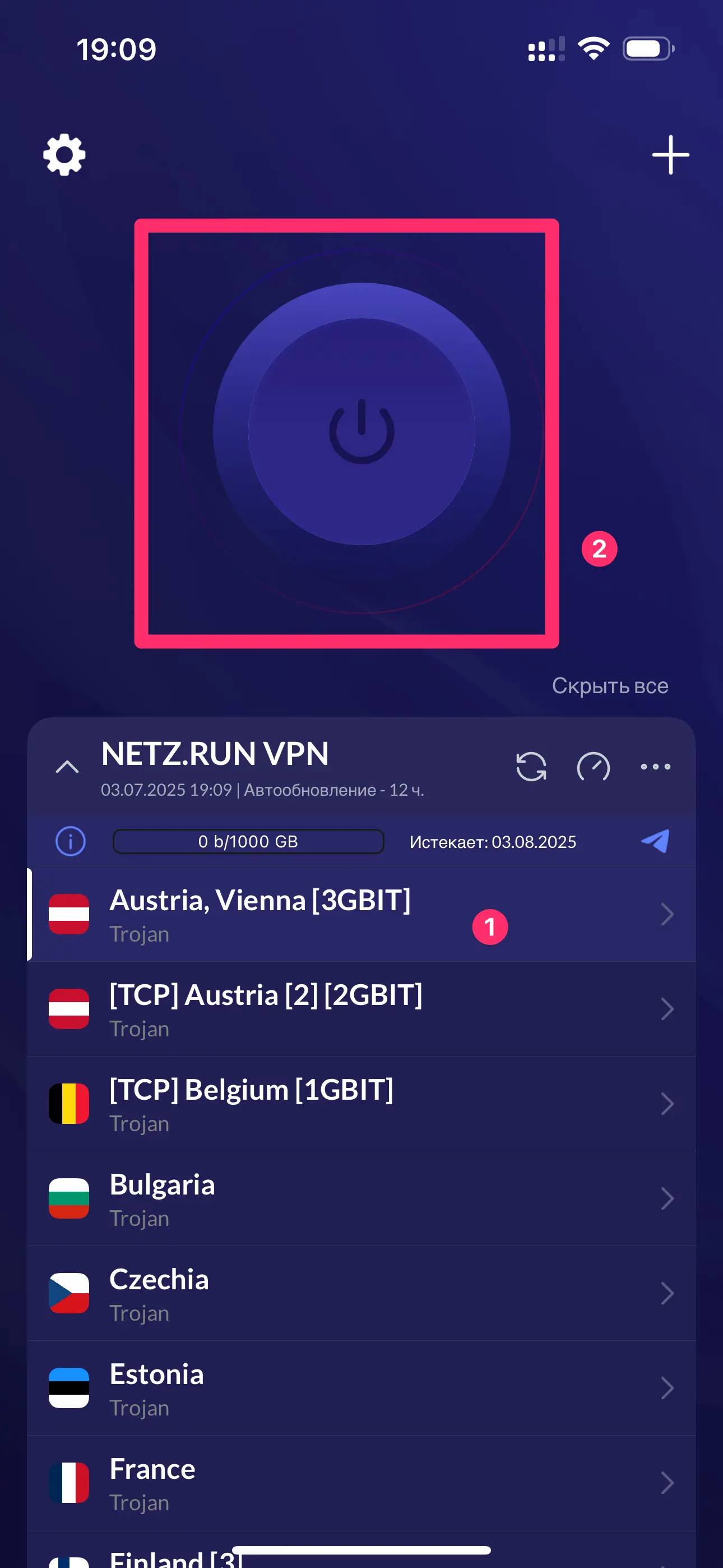Open the settings gear
This screenshot has width=723, height=1568.
tap(64, 155)
